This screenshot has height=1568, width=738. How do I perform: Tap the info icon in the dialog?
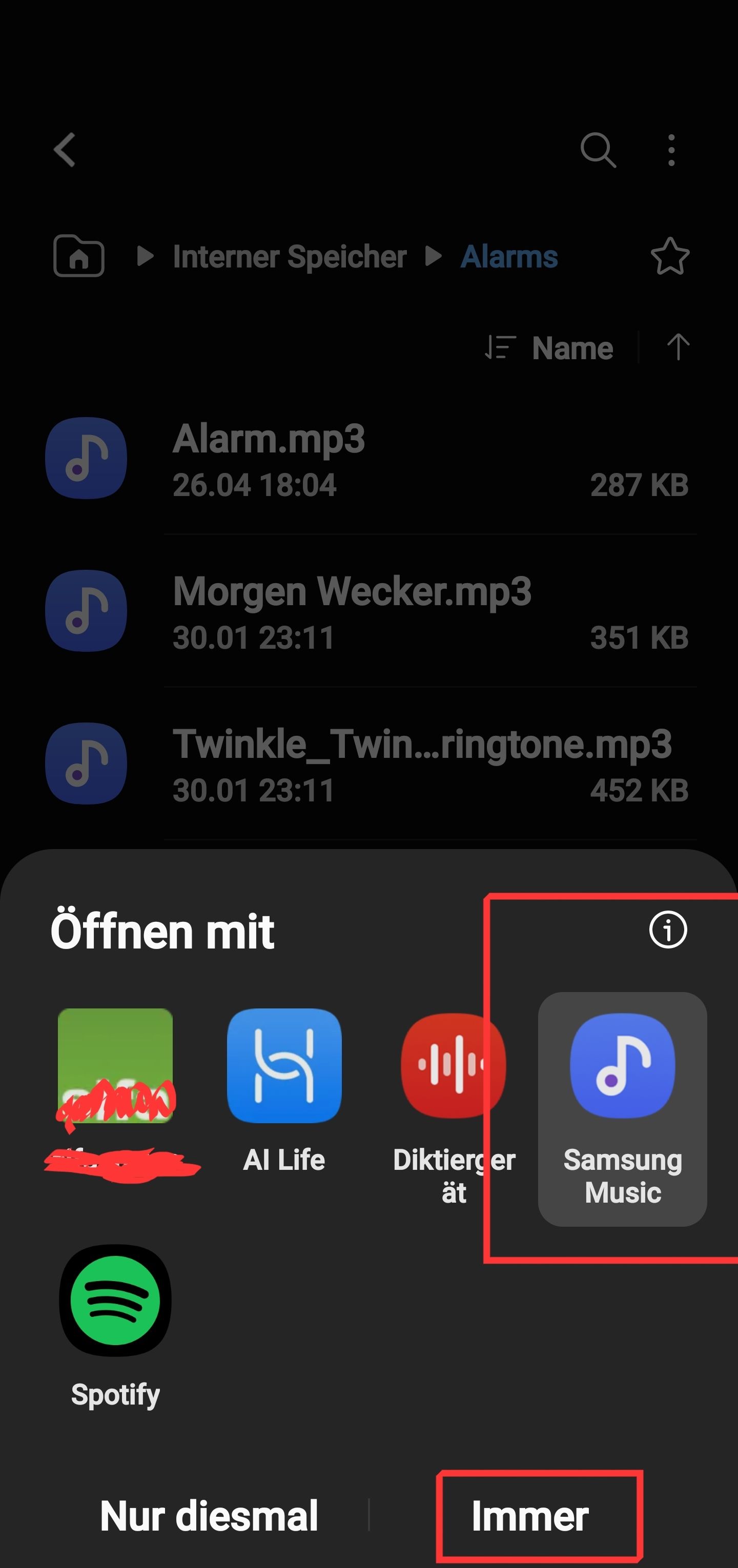click(669, 930)
